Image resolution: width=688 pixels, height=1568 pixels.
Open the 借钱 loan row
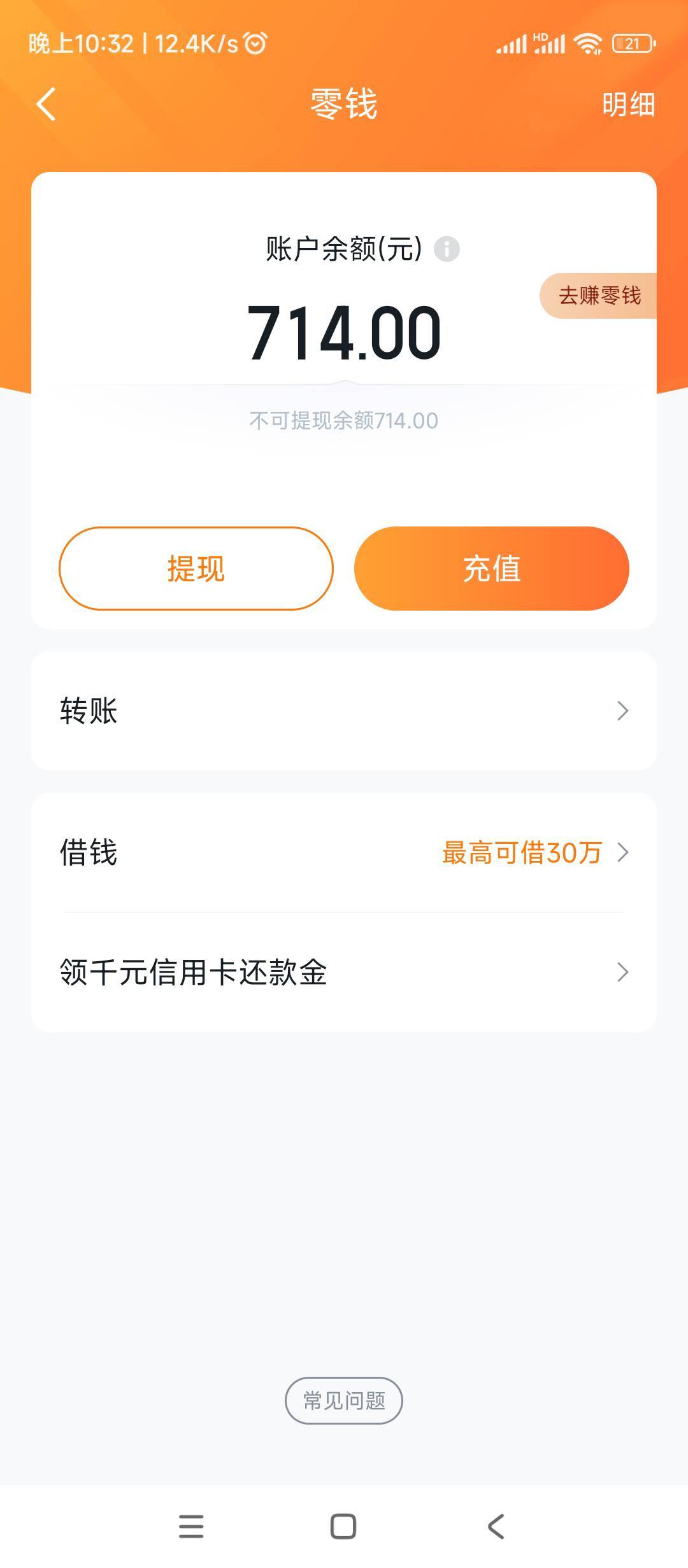click(344, 853)
